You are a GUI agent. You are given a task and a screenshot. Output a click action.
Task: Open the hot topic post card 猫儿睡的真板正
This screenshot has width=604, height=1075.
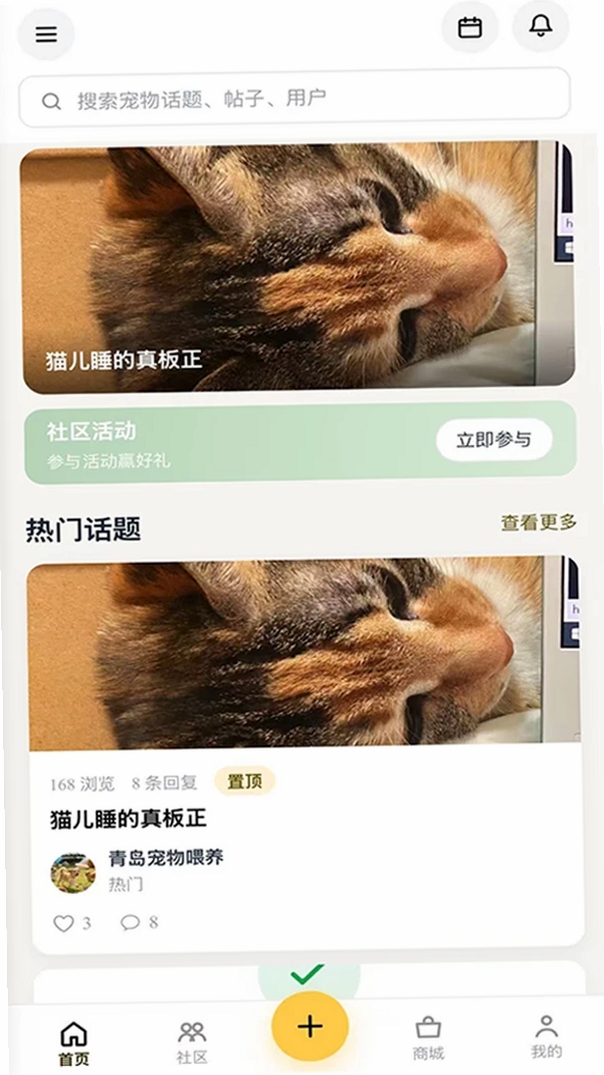point(306,754)
